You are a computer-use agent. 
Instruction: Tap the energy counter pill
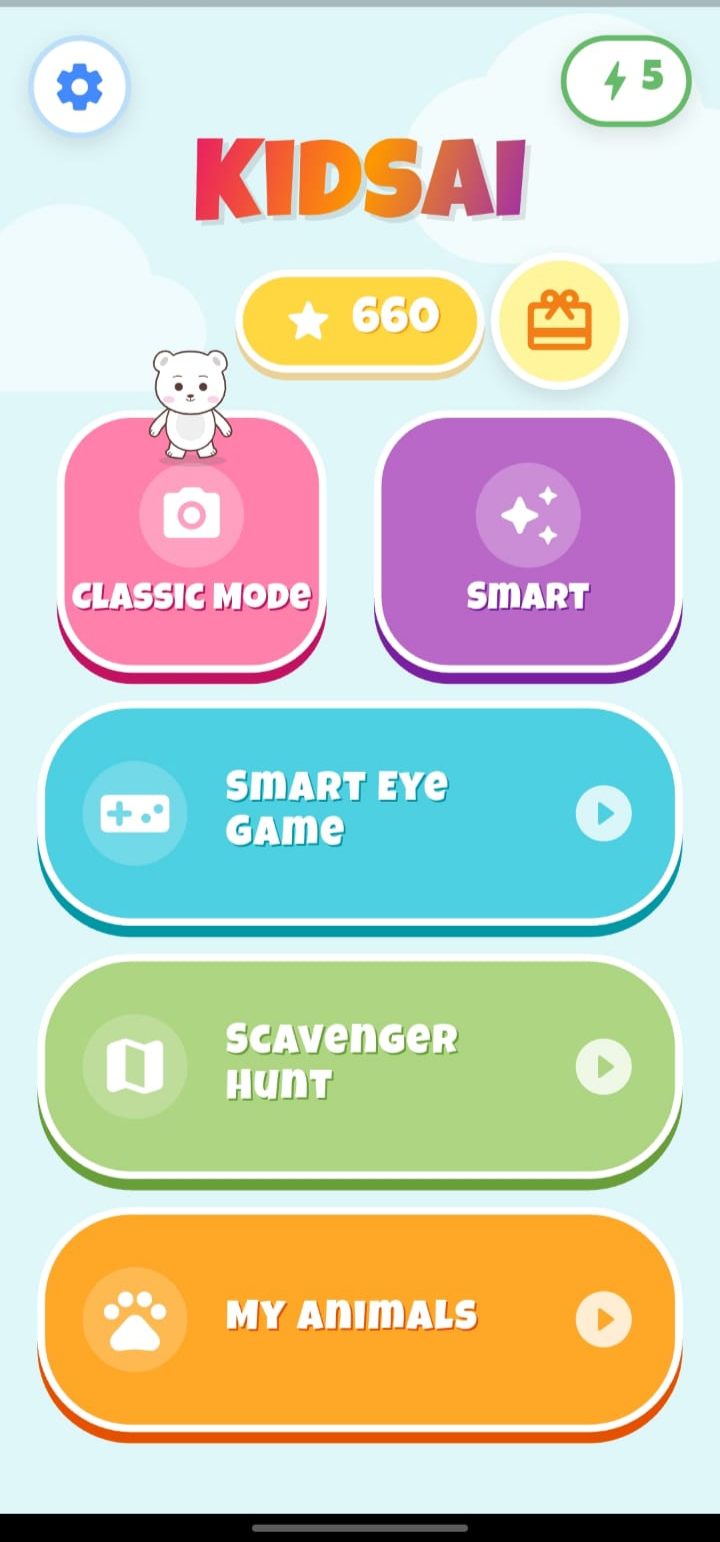point(626,80)
